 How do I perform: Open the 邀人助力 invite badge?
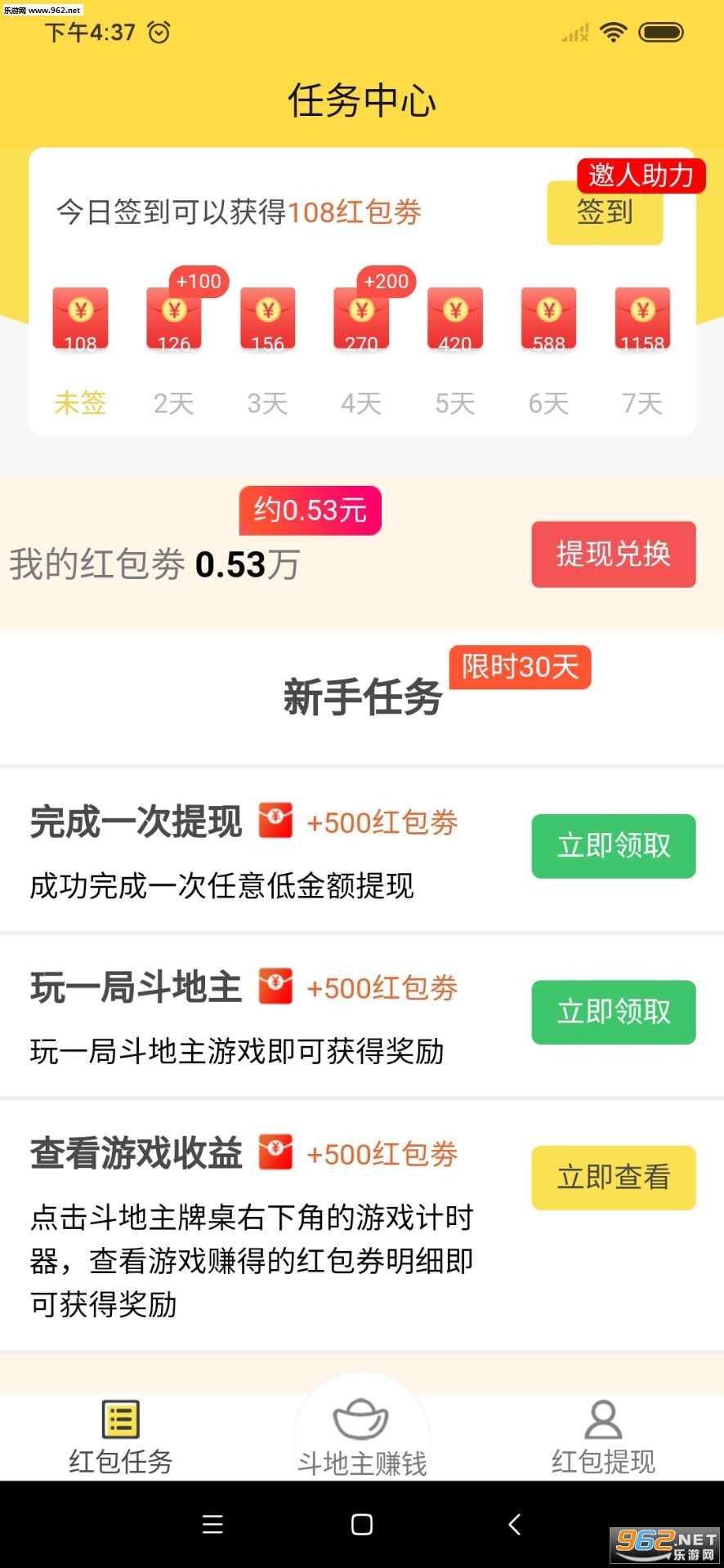coord(641,175)
